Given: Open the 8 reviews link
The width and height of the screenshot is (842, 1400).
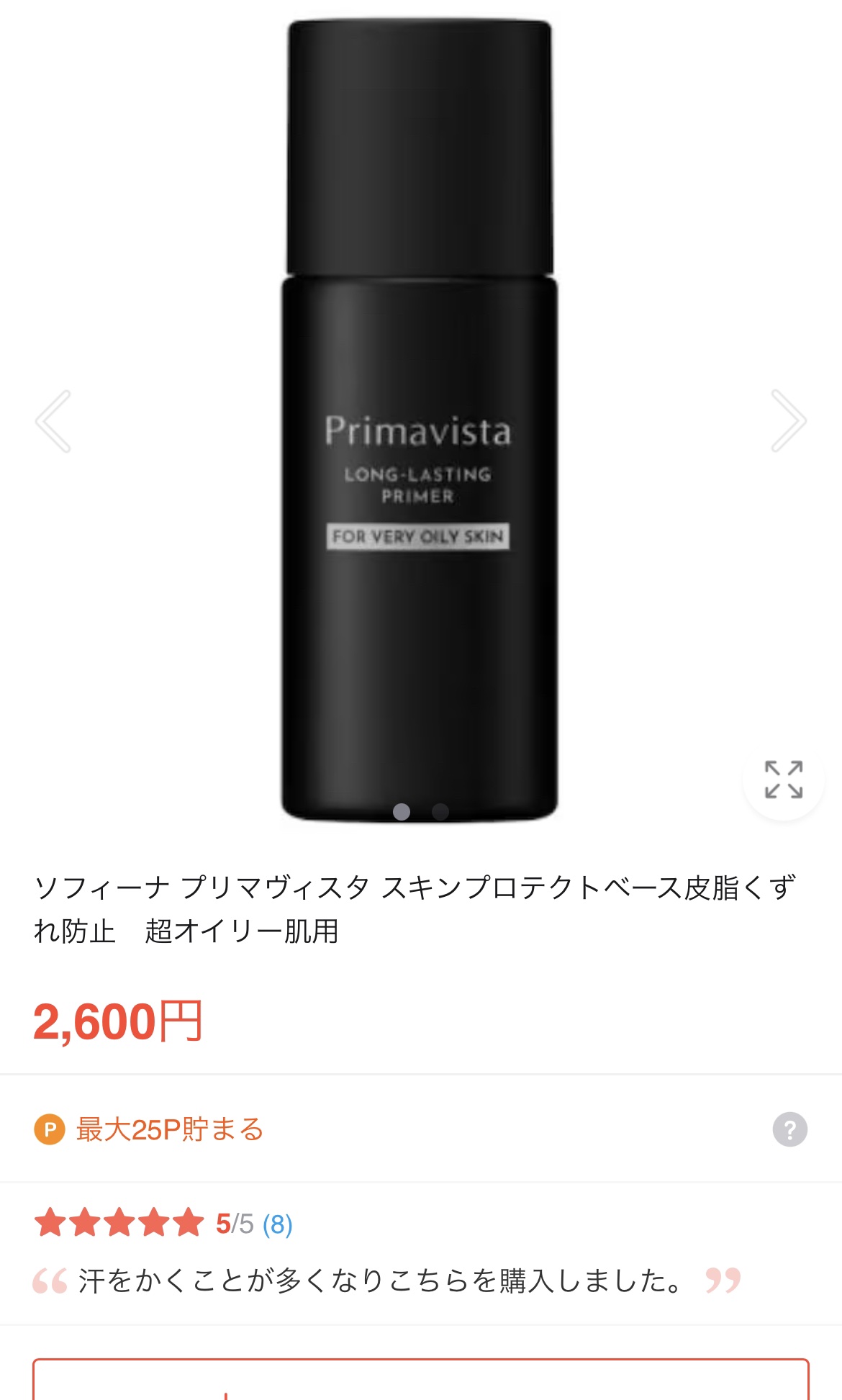Looking at the screenshot, I should click(x=277, y=1224).
